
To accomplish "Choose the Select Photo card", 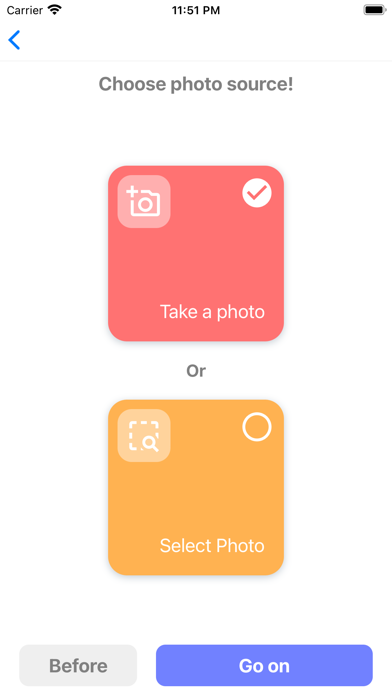I will pos(196,487).
